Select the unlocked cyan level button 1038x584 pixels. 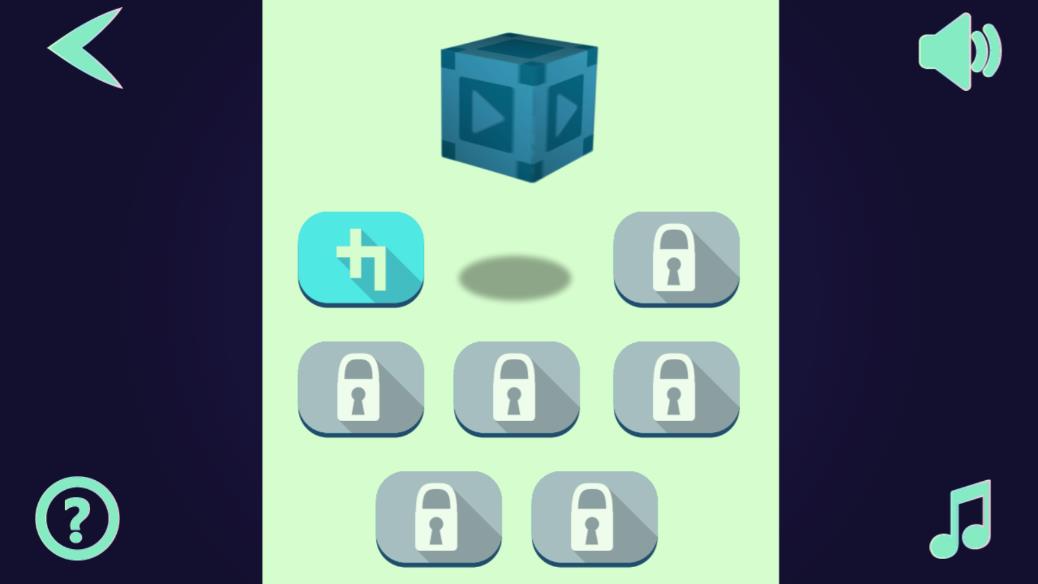(x=361, y=257)
